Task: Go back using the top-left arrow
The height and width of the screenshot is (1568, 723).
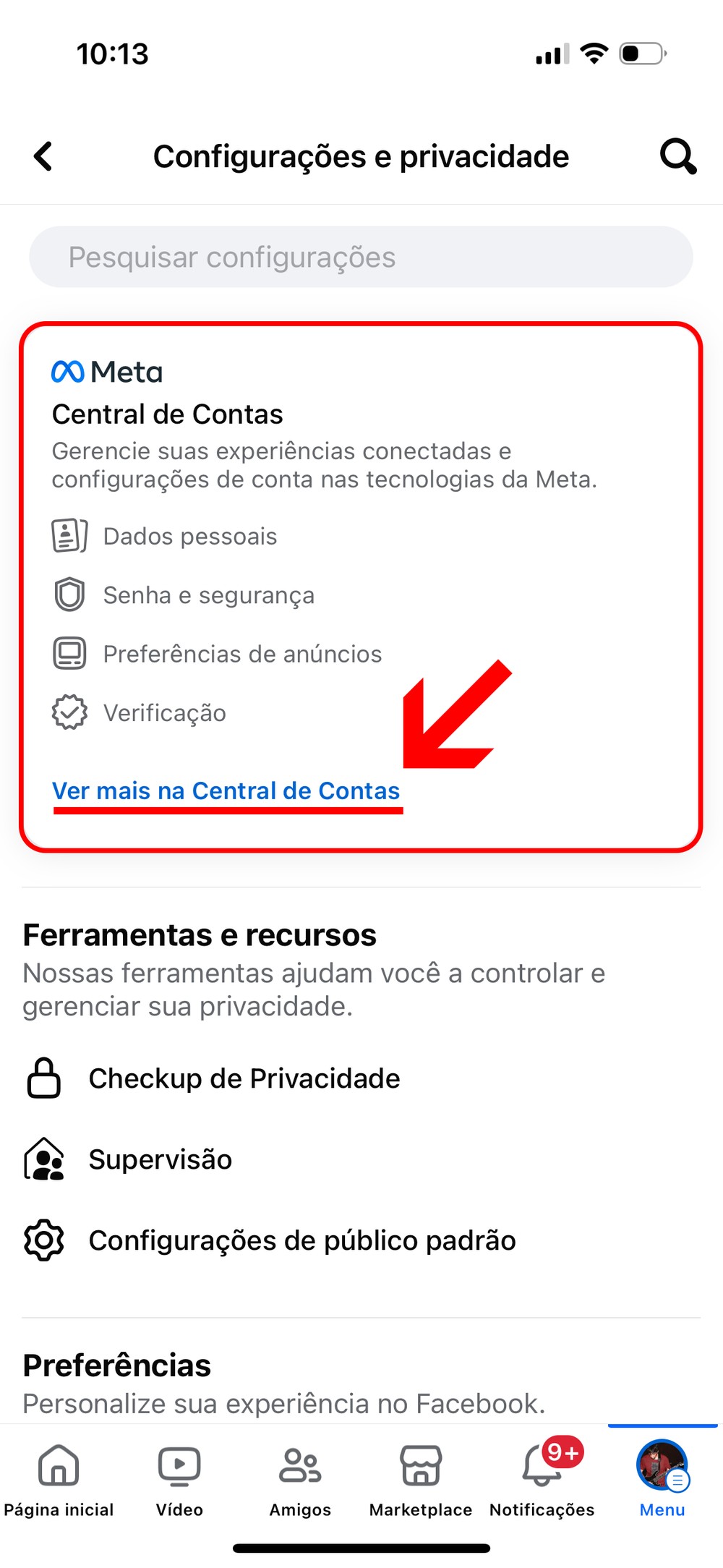Action: click(43, 156)
